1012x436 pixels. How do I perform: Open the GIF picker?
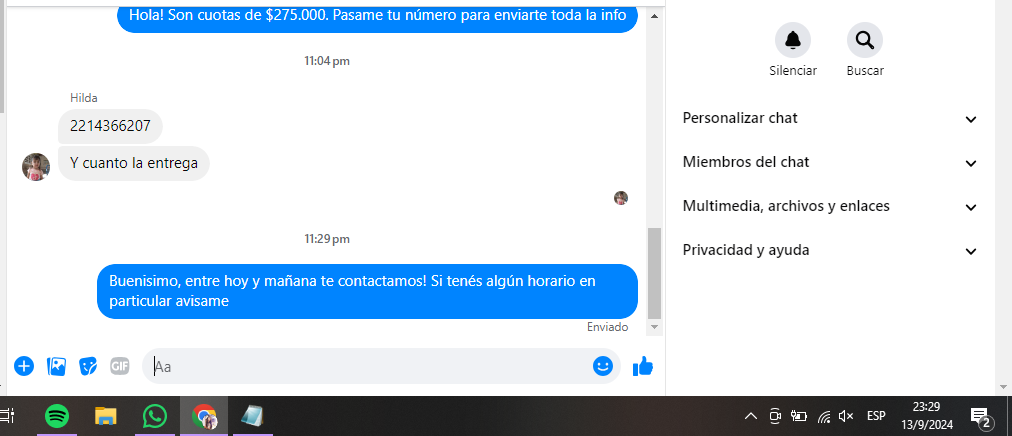[x=120, y=366]
